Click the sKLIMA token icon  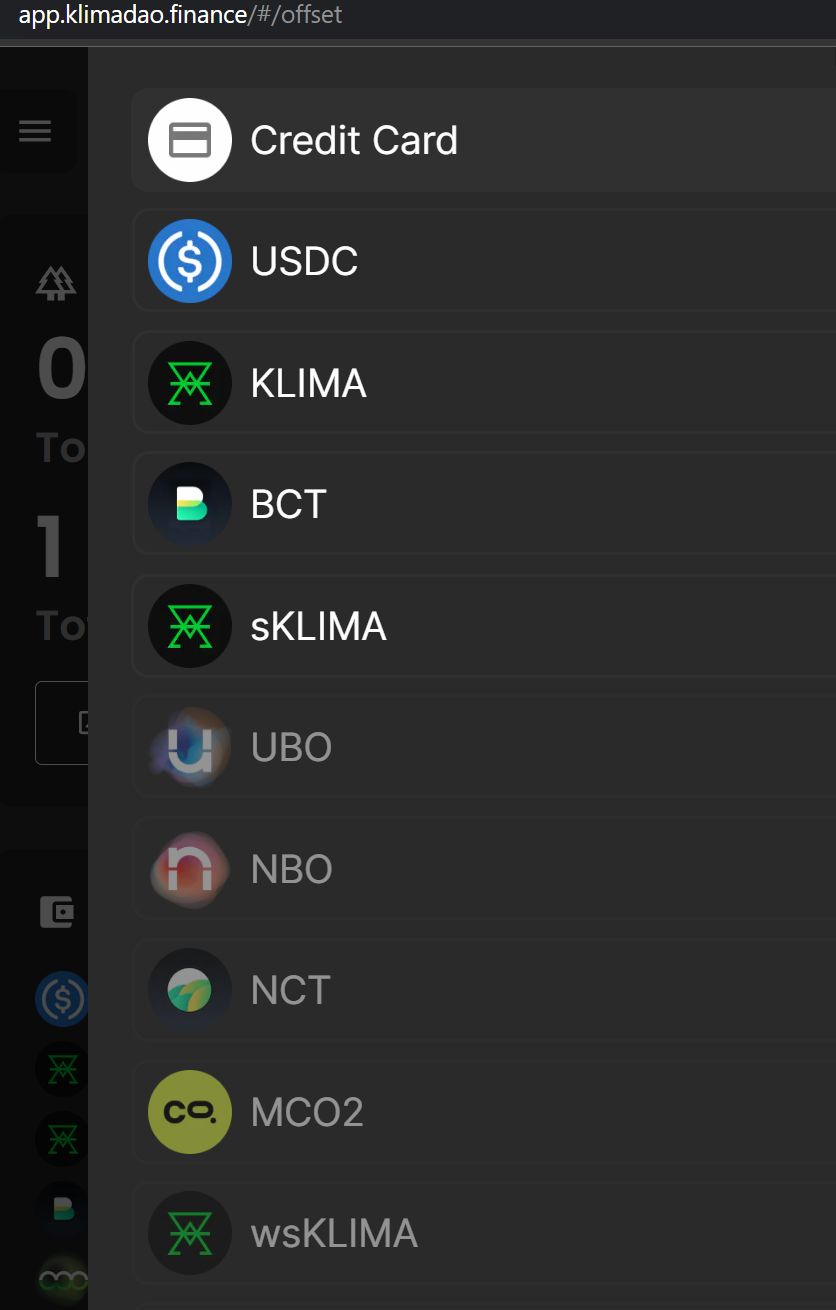click(189, 626)
